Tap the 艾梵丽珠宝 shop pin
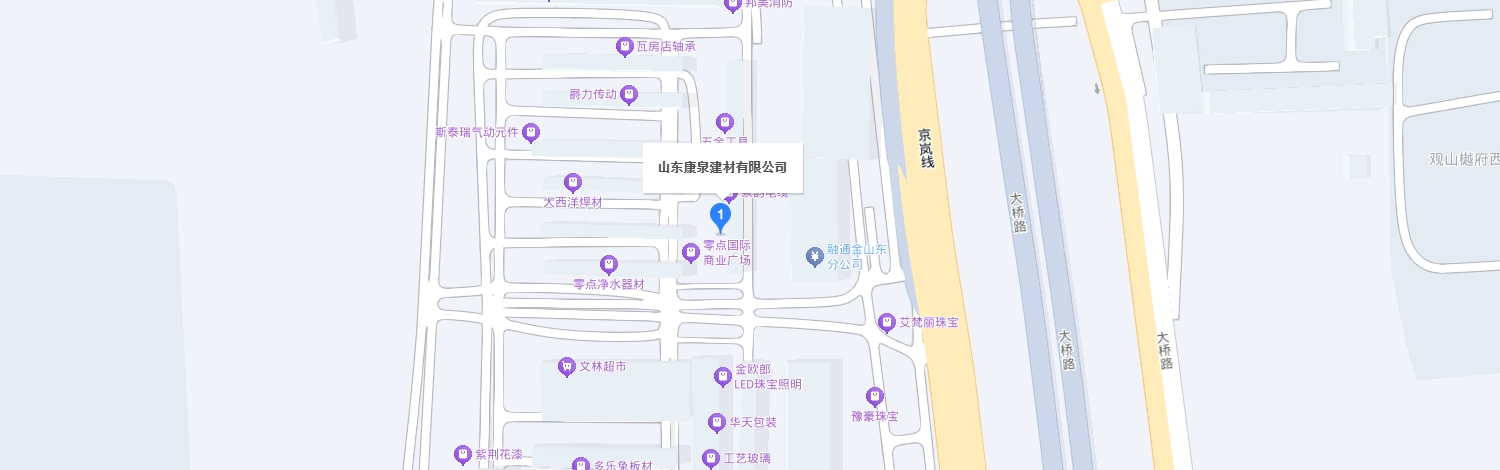Viewport: 1500px width, 470px height. coord(886,322)
